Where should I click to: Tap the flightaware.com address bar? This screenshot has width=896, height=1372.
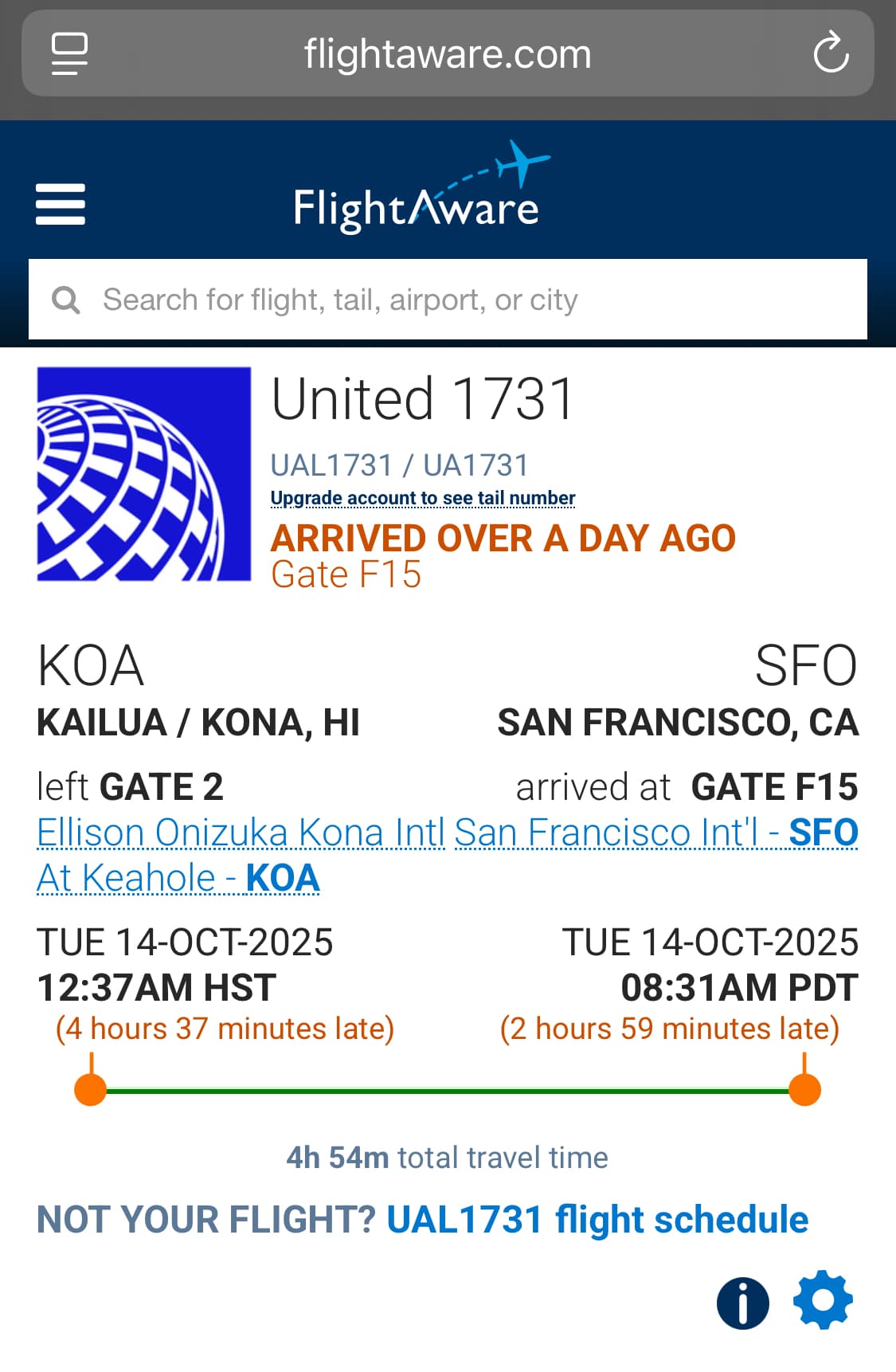coord(448,54)
